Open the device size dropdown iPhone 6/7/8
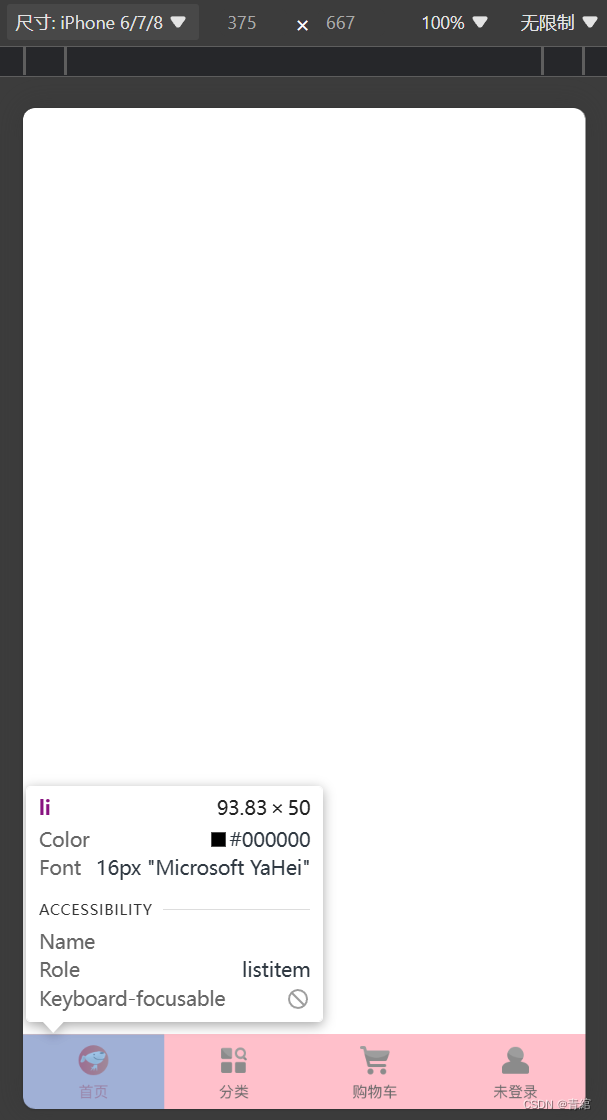Image resolution: width=607 pixels, height=1120 pixels. [102, 22]
